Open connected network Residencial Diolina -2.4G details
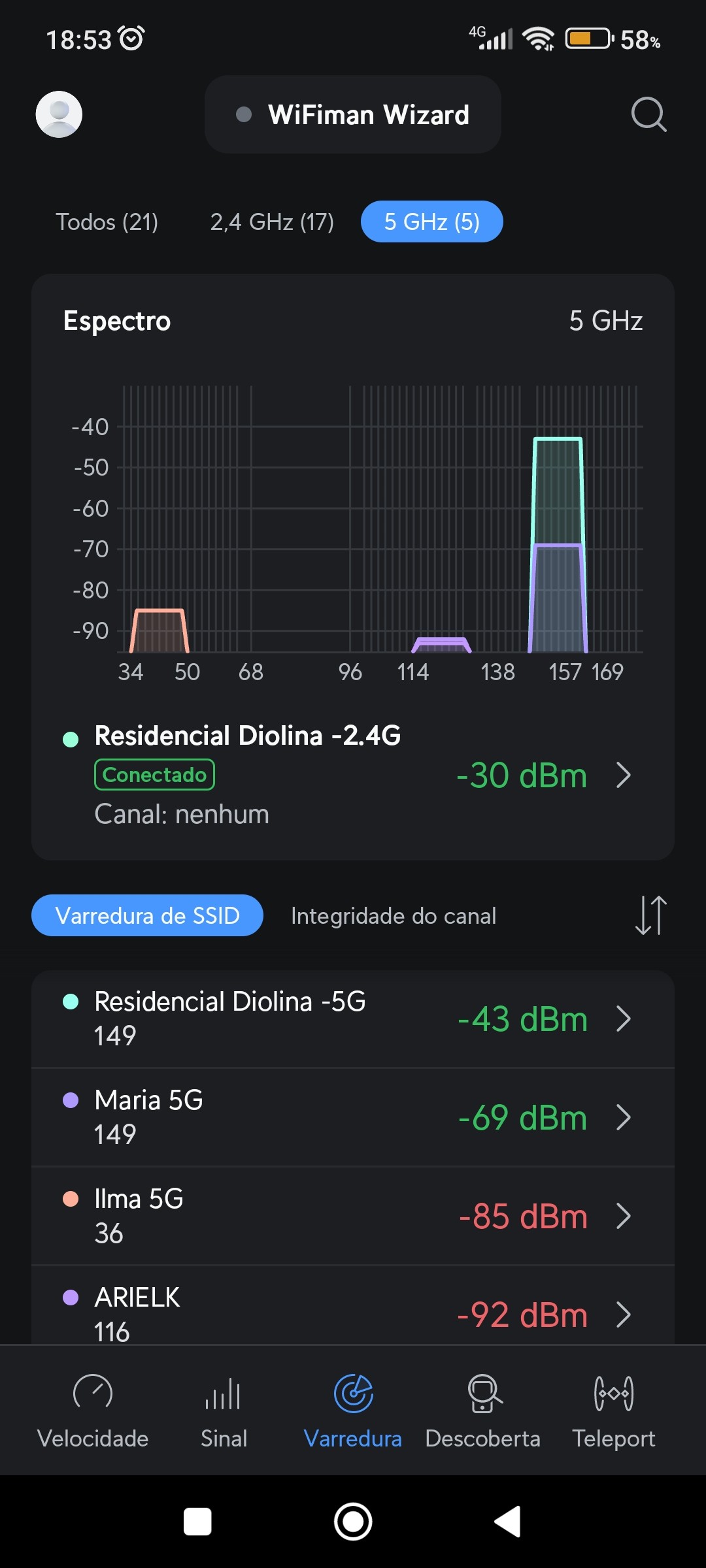Image resolution: width=706 pixels, height=1568 pixels. (x=353, y=775)
